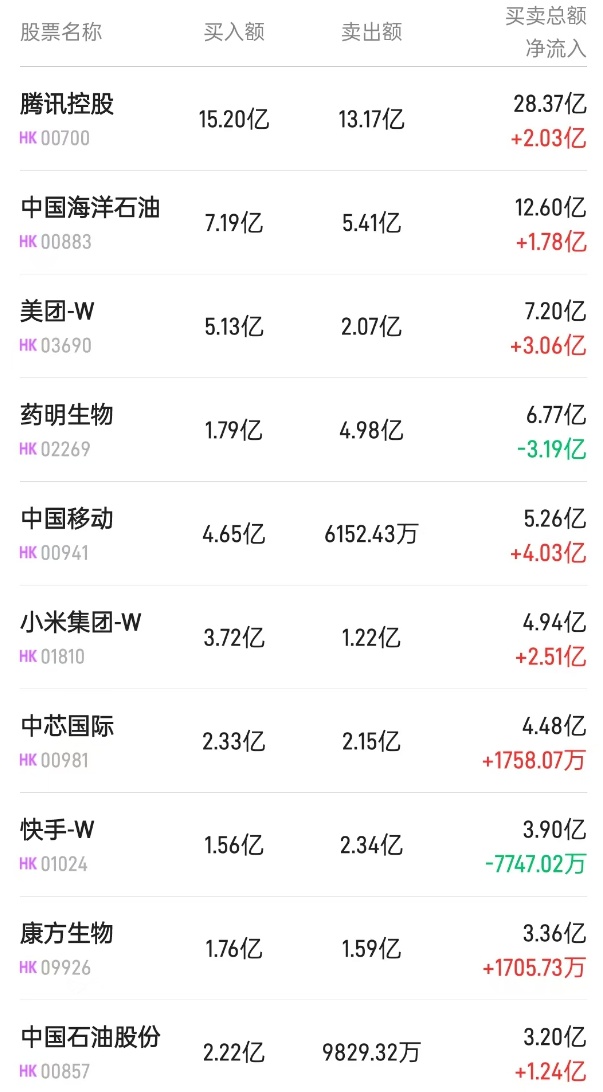Select the 美团-W stock entry
Image resolution: width=603 pixels, height=1092 pixels.
(x=58, y=311)
